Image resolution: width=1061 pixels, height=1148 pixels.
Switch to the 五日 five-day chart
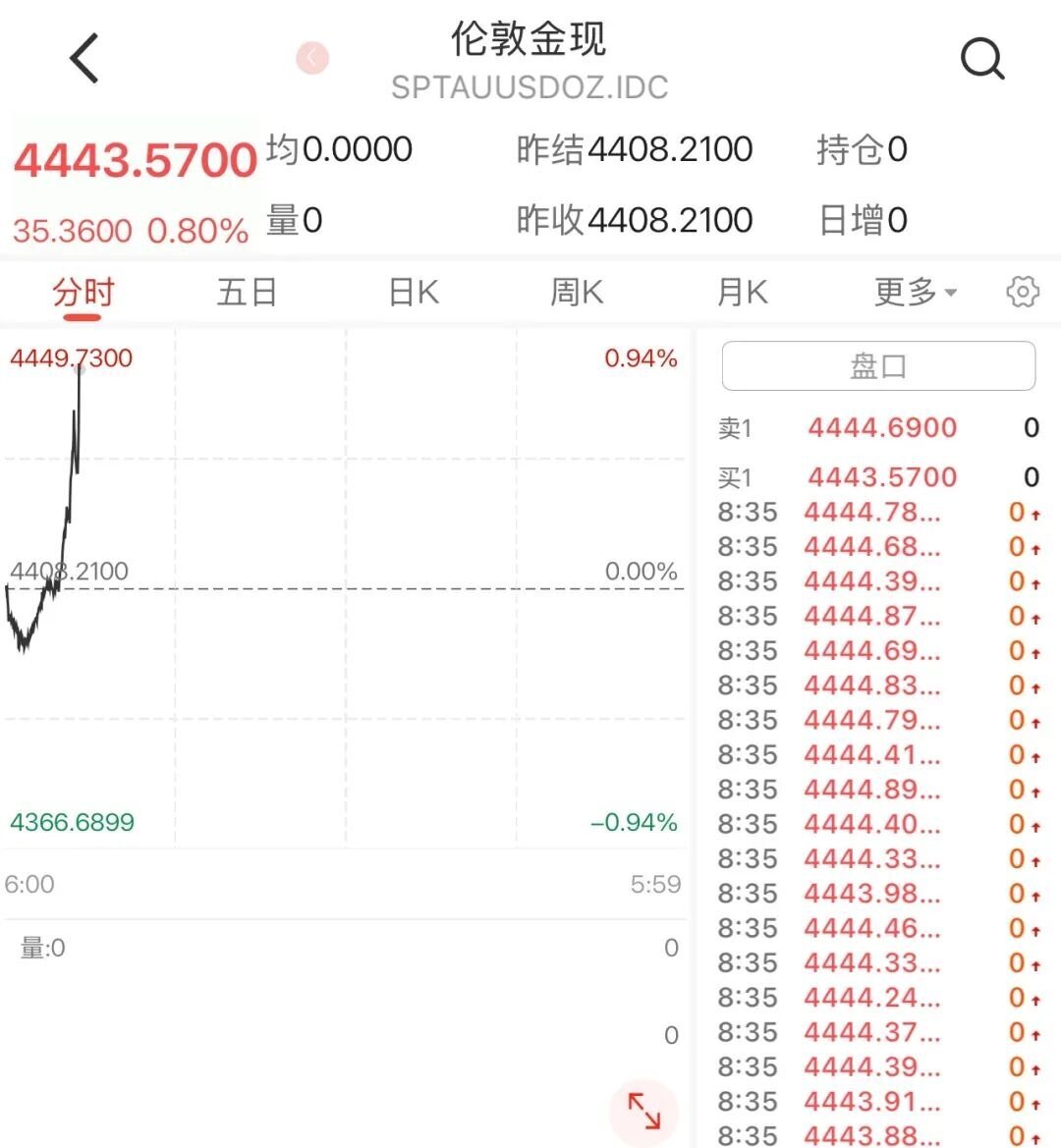click(248, 292)
